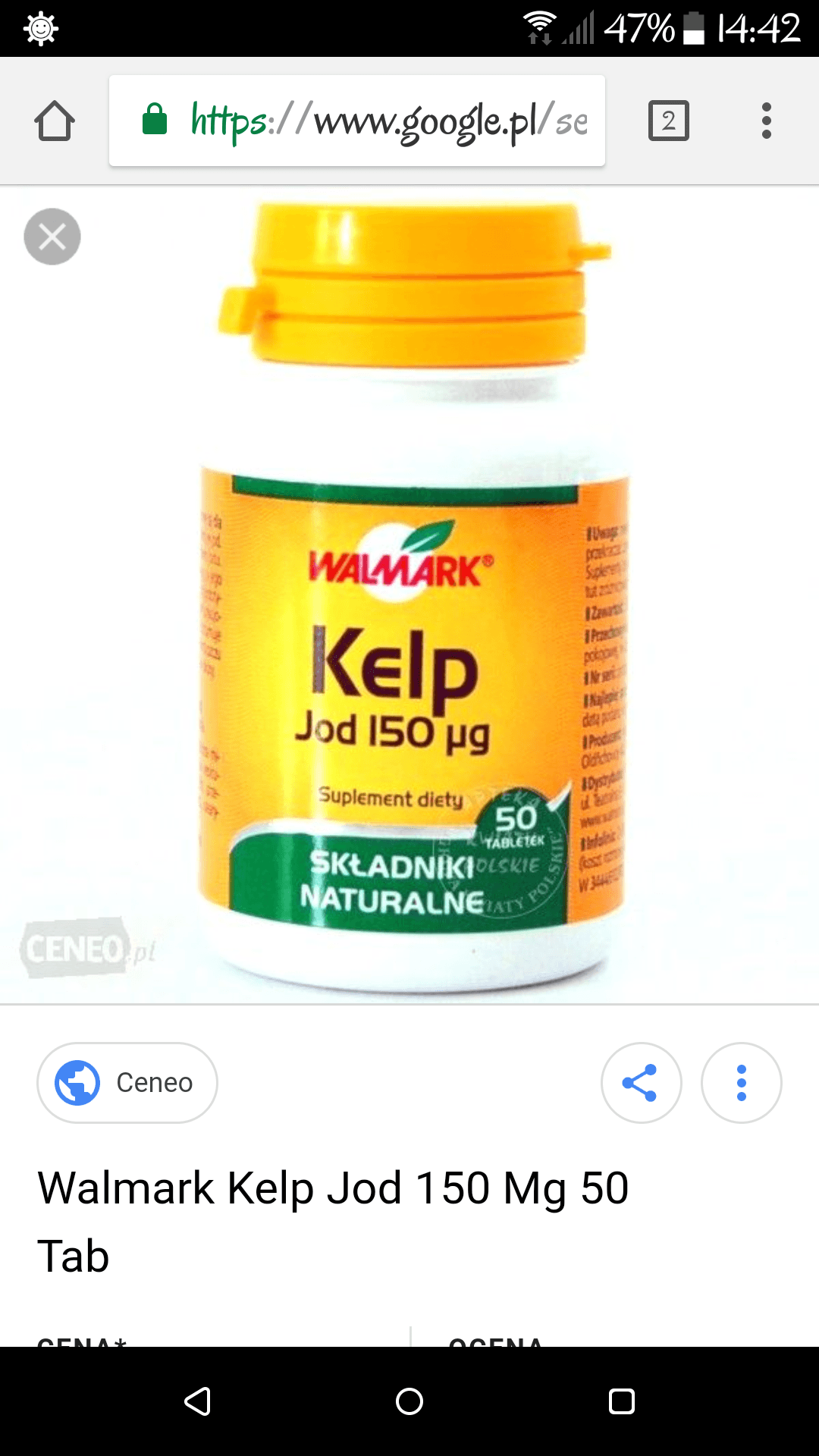The width and height of the screenshot is (819, 1456).
Task: Open the tab switcher showing 2 tabs
Action: (x=668, y=121)
